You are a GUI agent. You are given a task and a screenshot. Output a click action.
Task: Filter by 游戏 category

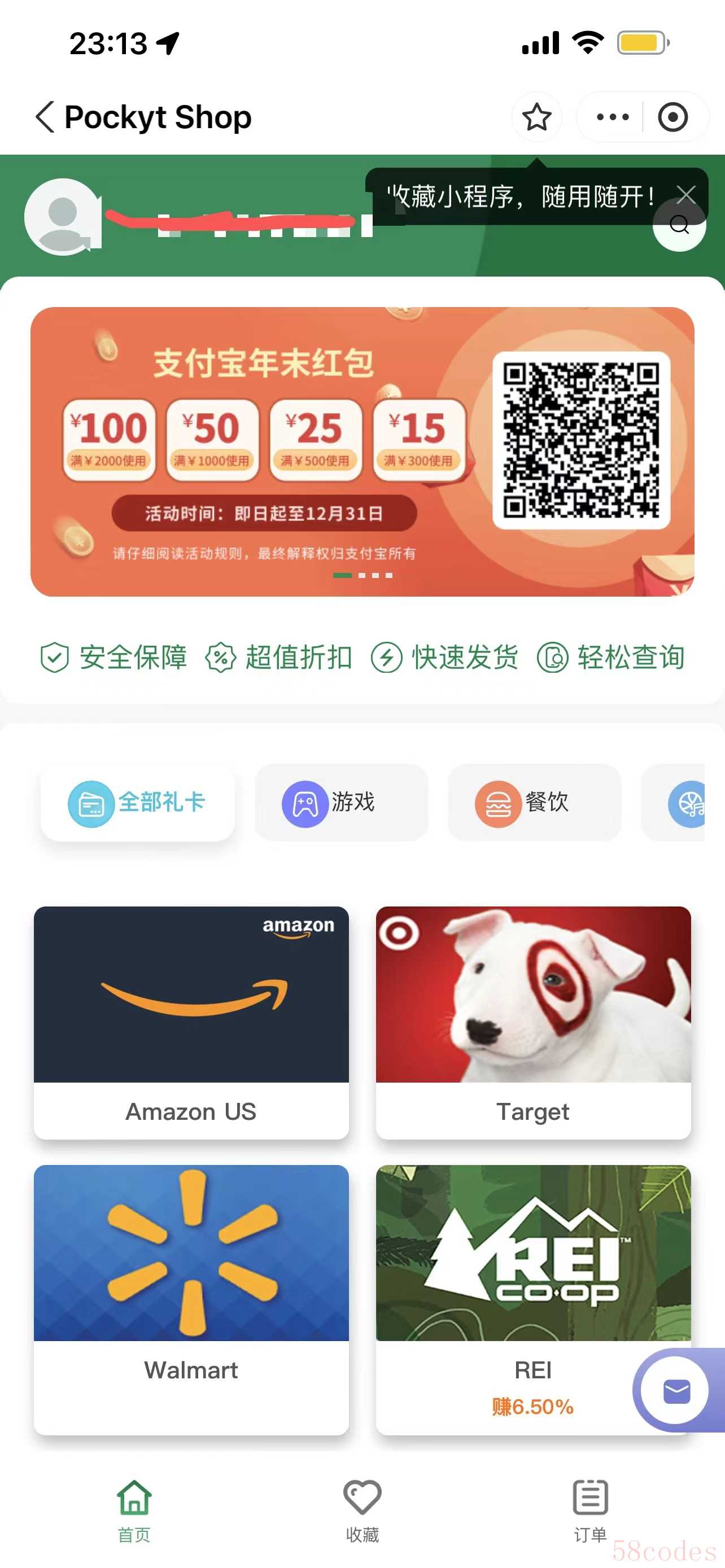tap(341, 802)
